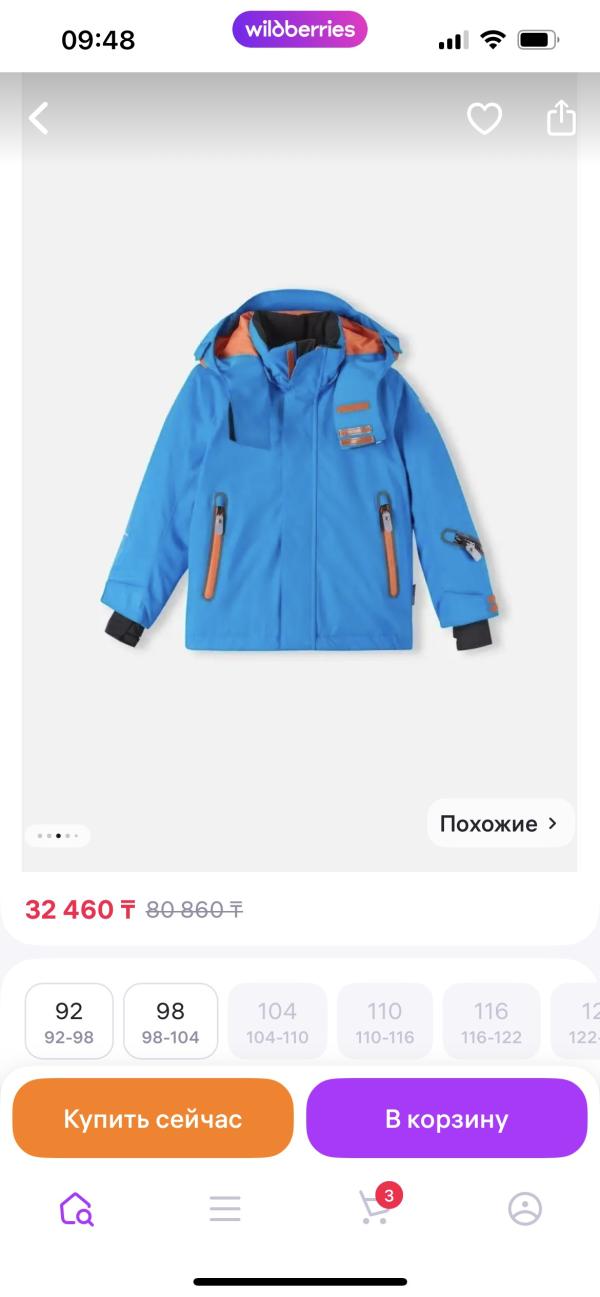The height and width of the screenshot is (1297, 600).
Task: Open the home search tab
Action: click(x=76, y=1208)
